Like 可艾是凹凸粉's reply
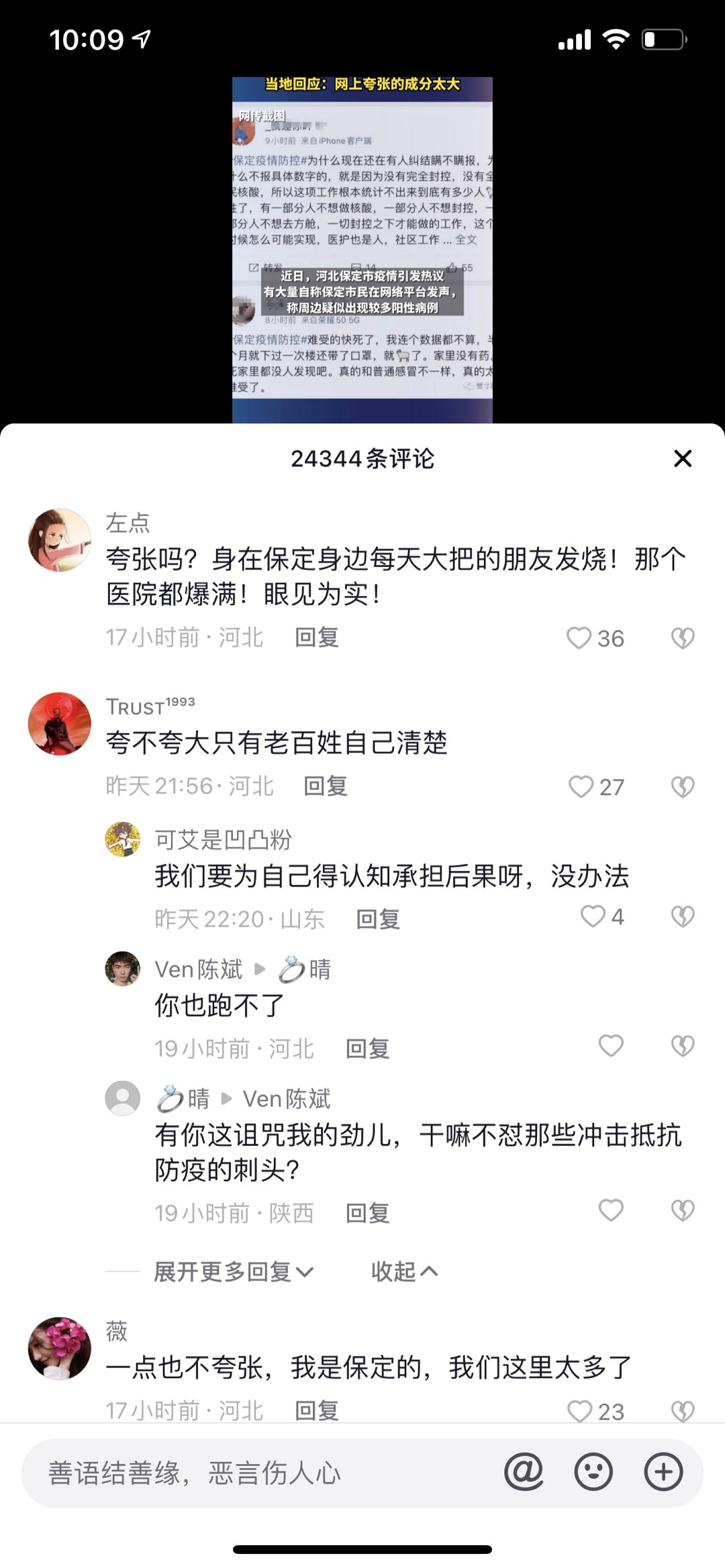Image resolution: width=725 pixels, height=1568 pixels. pyautogui.click(x=593, y=917)
